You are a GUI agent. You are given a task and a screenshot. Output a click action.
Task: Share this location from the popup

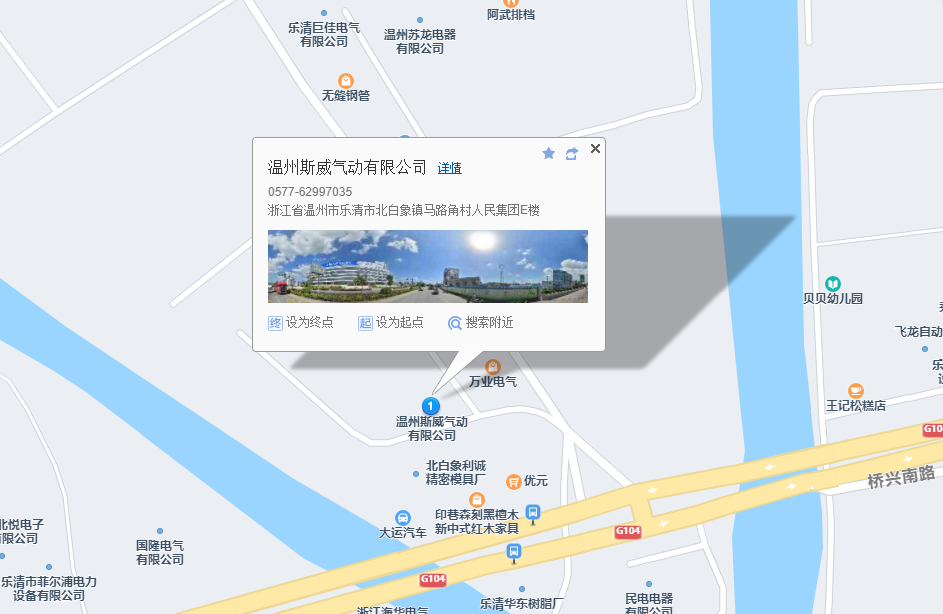click(572, 153)
